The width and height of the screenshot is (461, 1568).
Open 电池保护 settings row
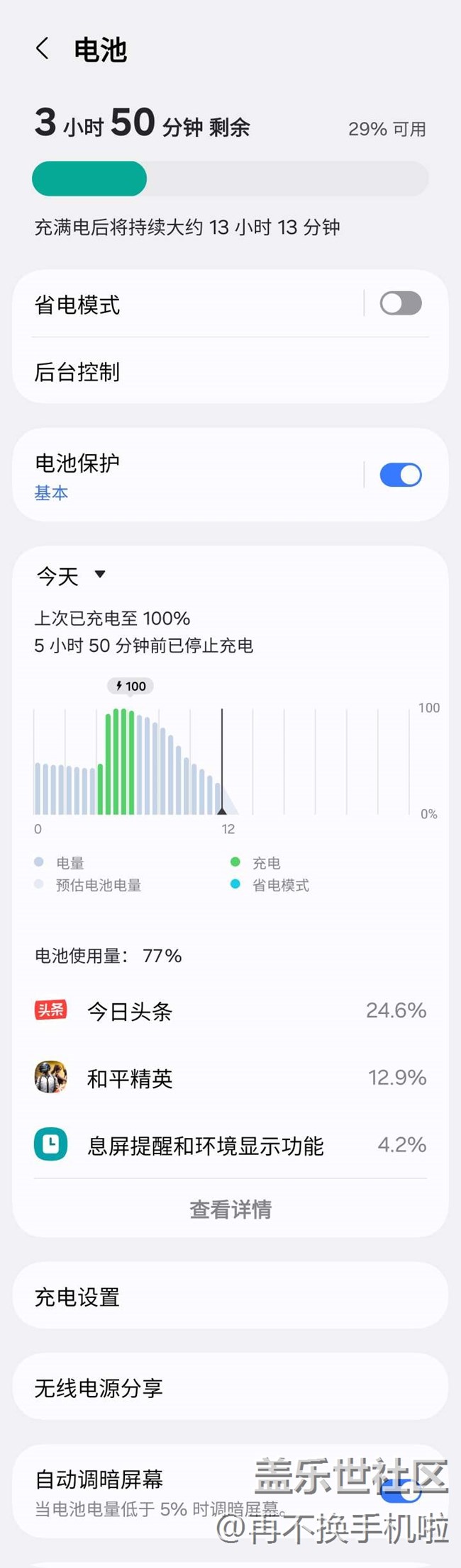pyautogui.click(x=184, y=475)
